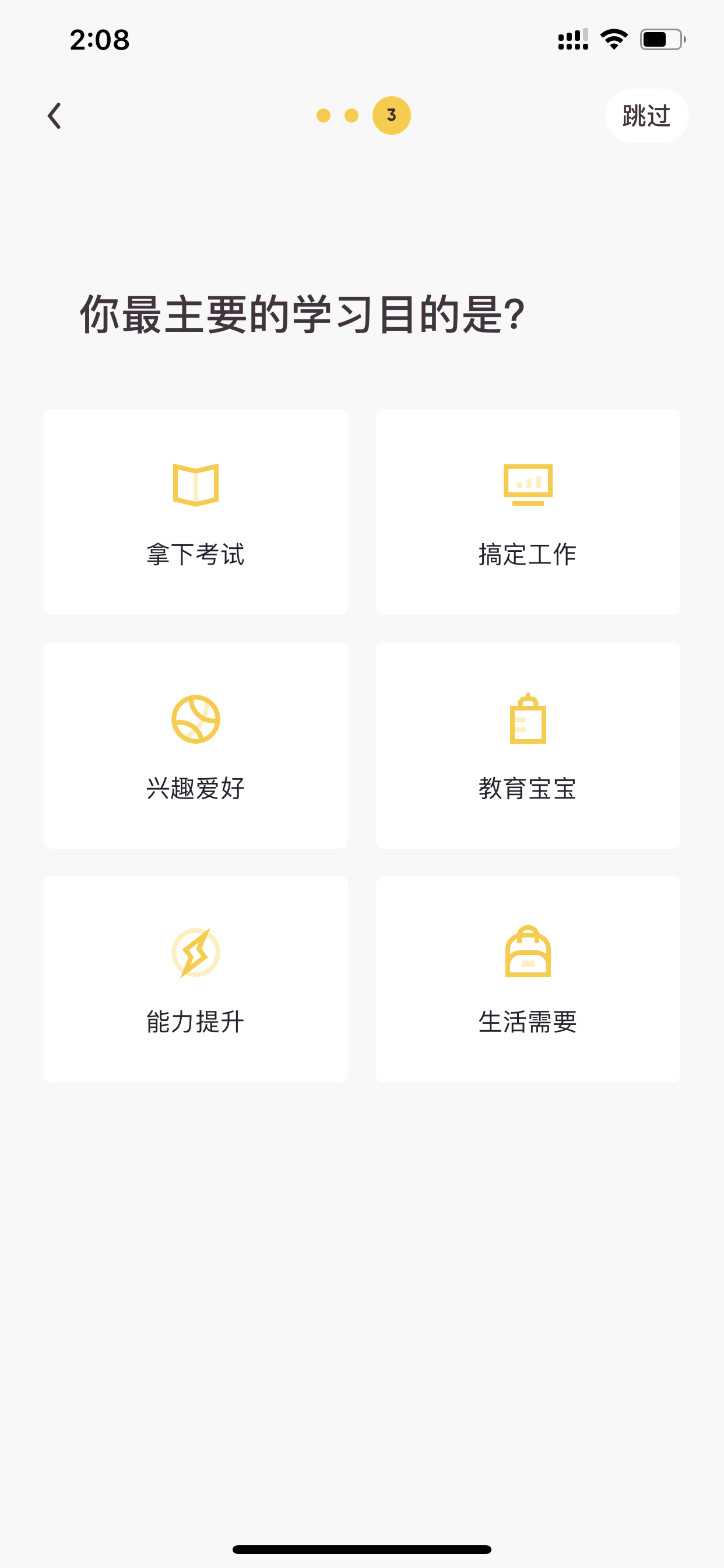Pick the 兴趣爱好 card
The width and height of the screenshot is (724, 1568).
196,745
